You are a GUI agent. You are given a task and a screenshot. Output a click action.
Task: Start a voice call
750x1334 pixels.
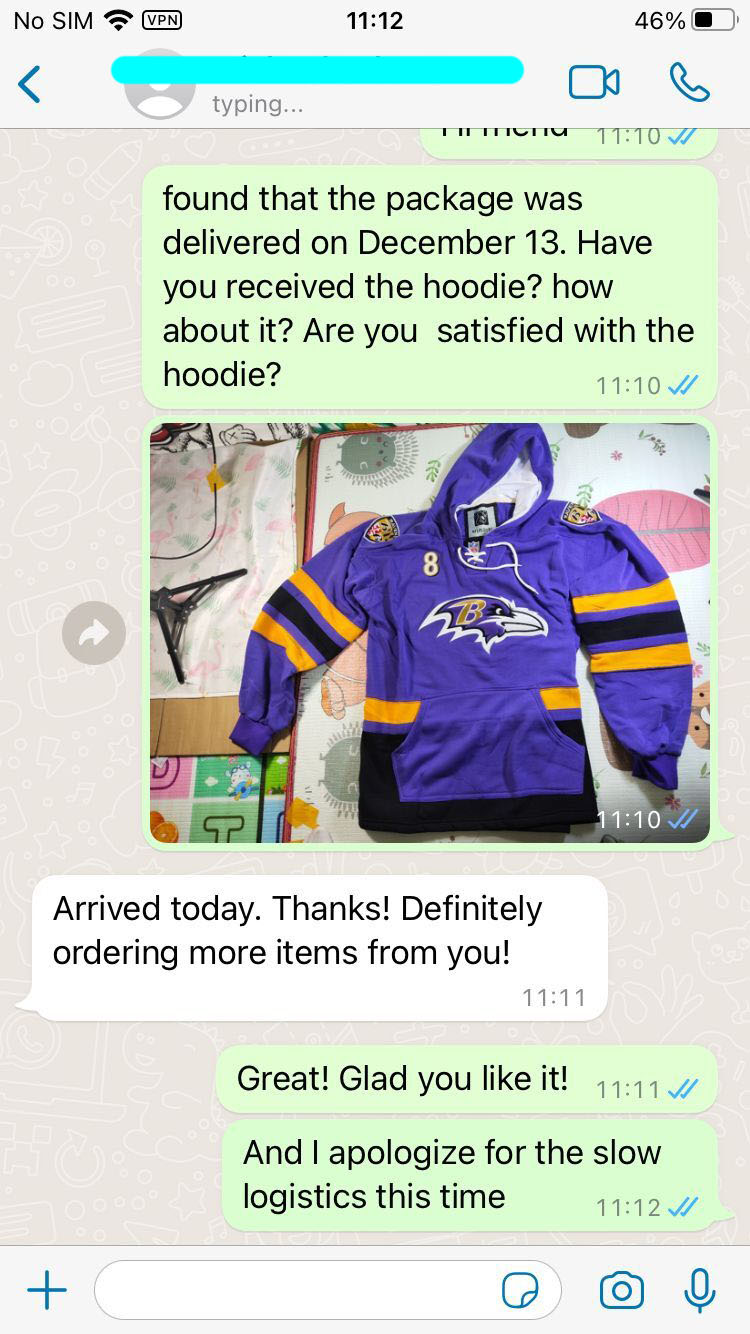pyautogui.click(x=689, y=83)
